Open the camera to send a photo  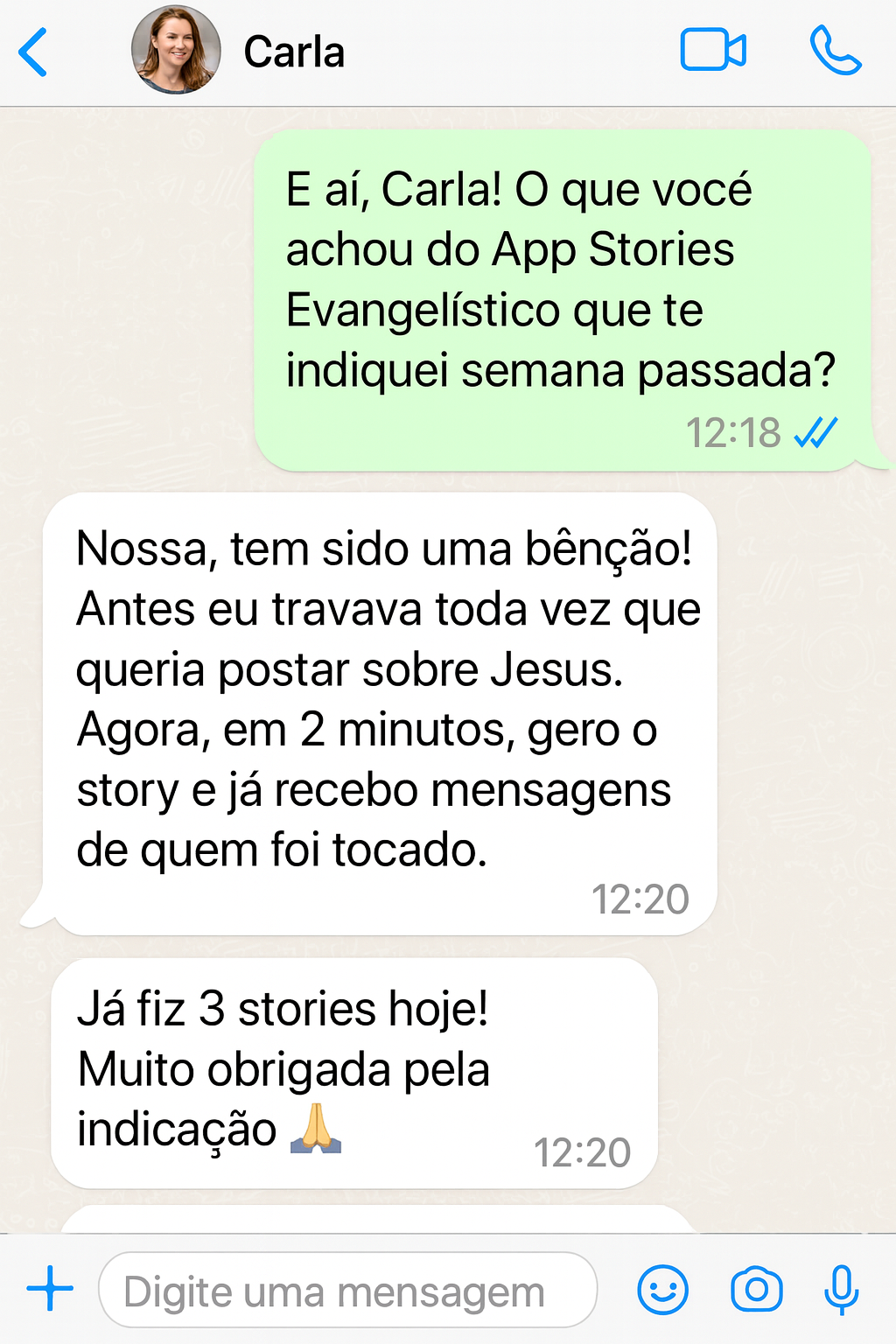[x=756, y=1290]
